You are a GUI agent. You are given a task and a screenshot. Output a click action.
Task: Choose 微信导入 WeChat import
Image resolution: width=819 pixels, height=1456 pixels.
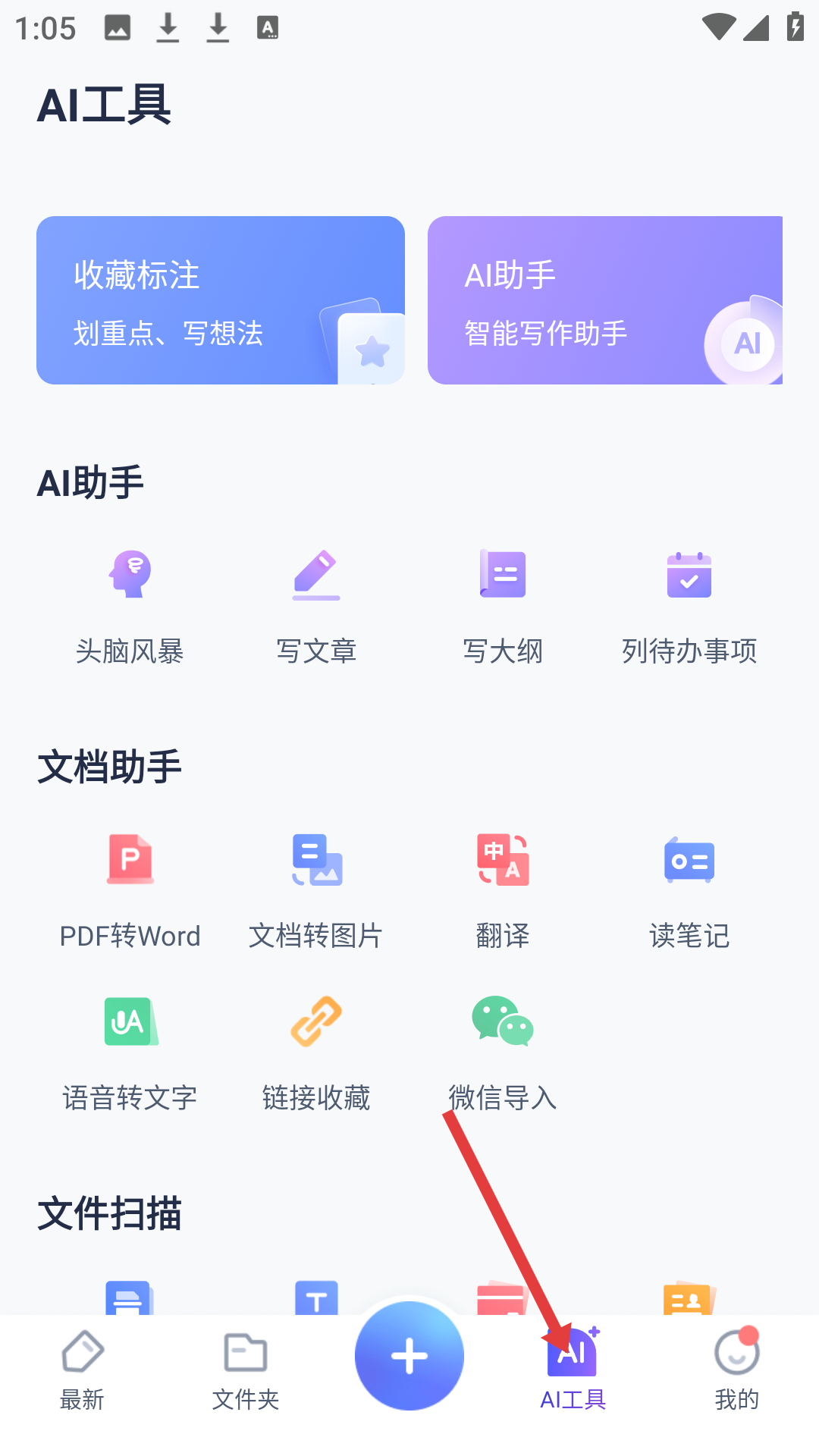(x=503, y=1055)
